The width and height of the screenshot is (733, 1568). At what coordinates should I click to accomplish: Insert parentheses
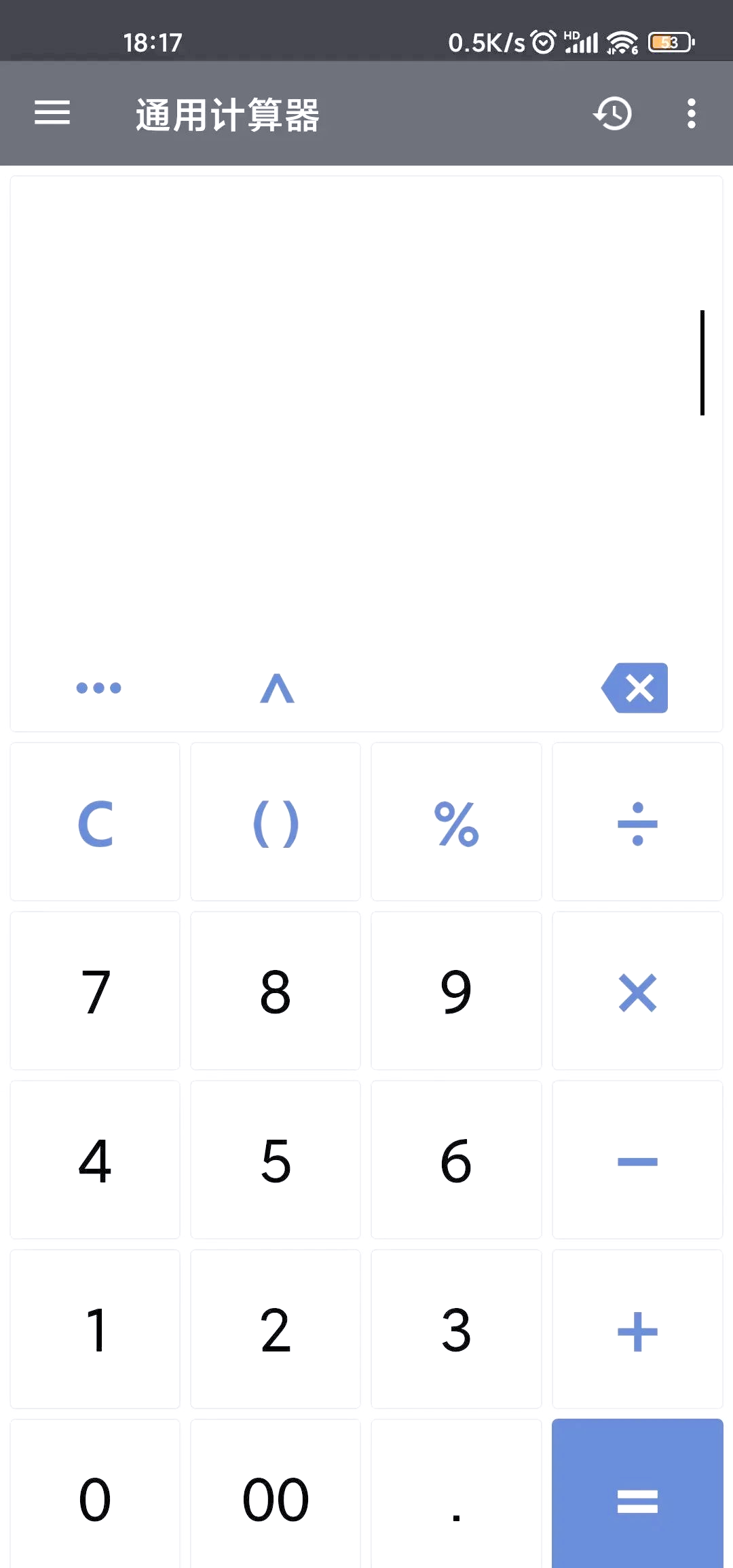tap(275, 822)
